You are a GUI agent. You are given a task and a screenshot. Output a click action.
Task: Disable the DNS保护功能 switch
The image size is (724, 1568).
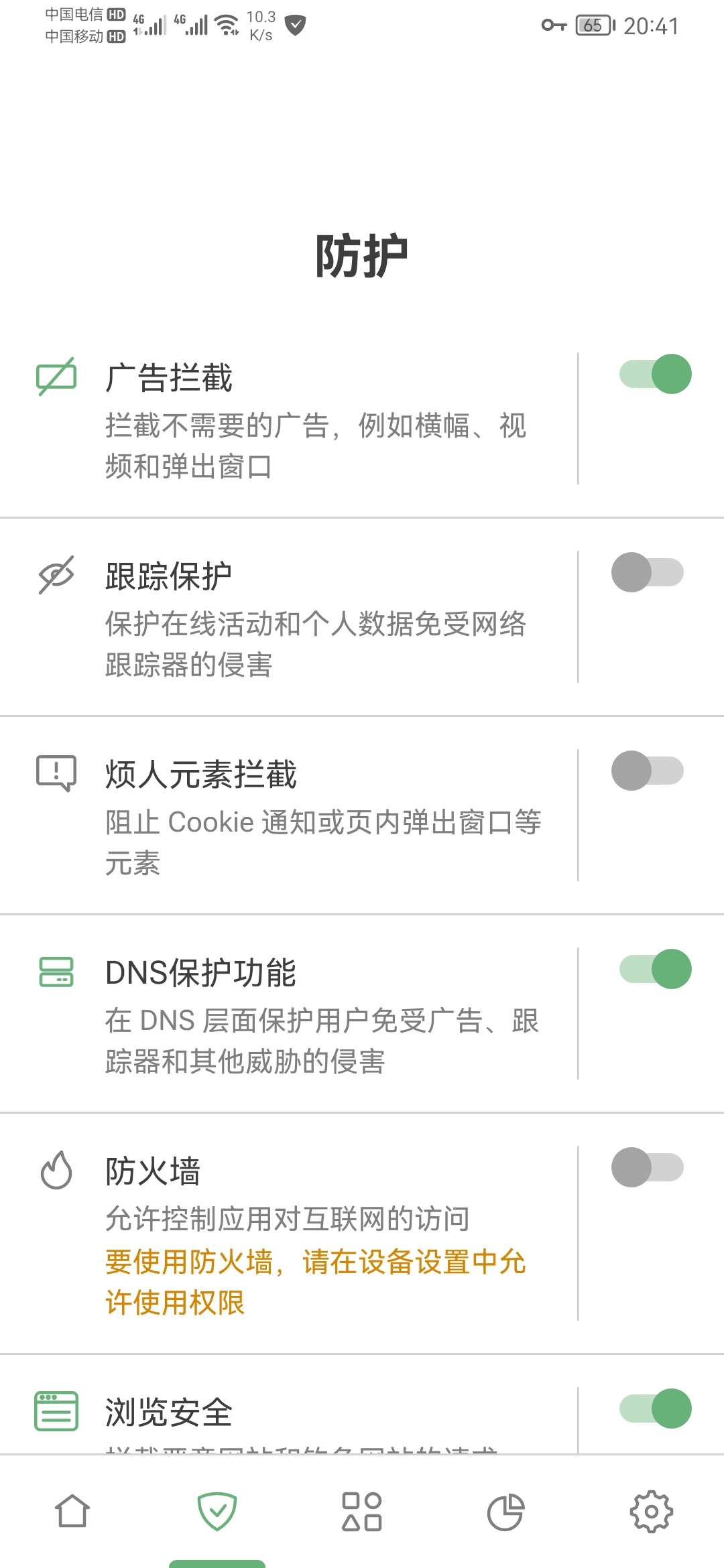(x=655, y=969)
